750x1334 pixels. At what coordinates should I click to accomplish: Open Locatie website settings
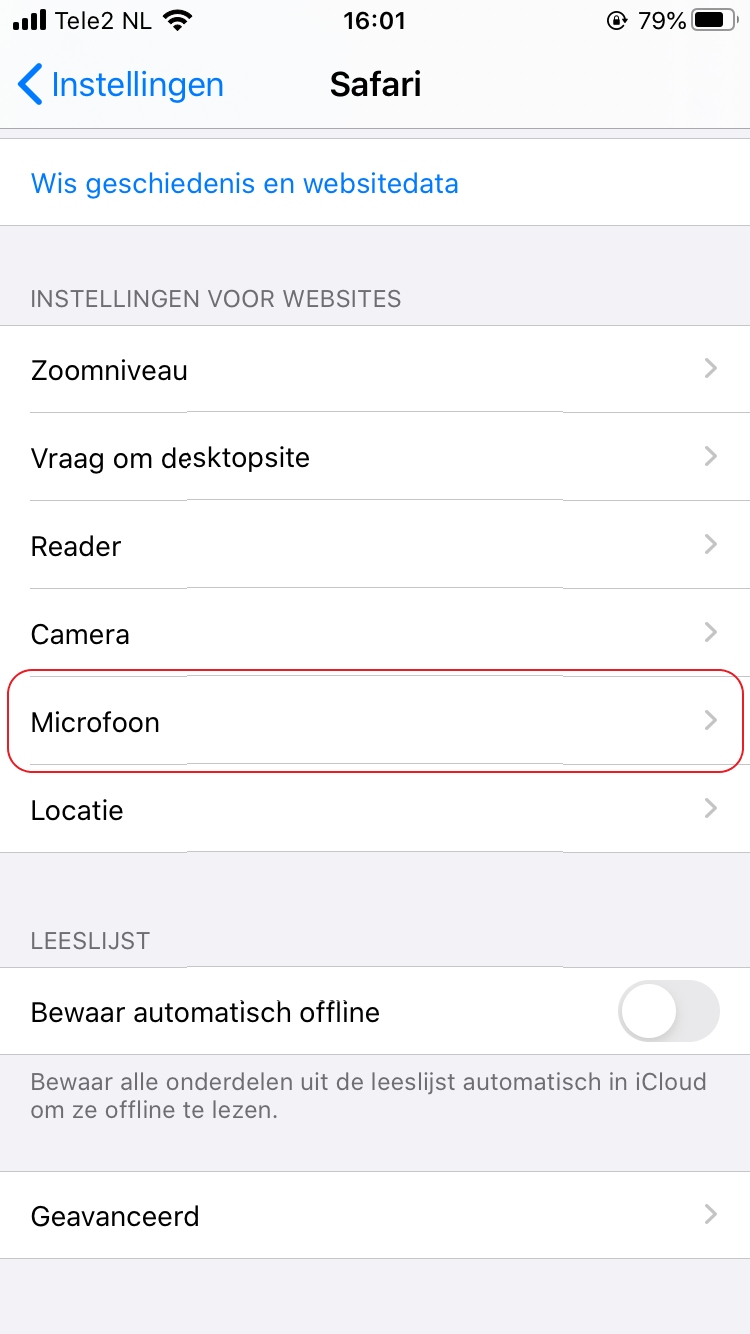[375, 809]
